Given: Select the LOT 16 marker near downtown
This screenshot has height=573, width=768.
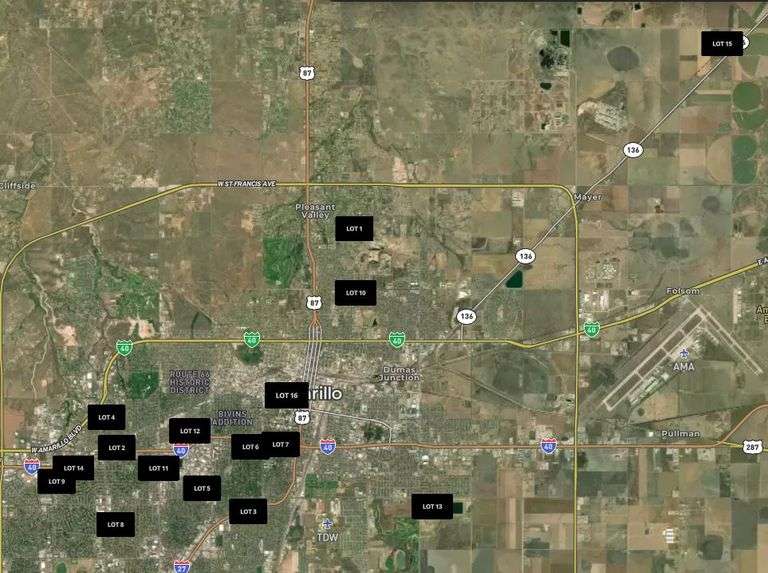Looking at the screenshot, I should click(287, 395).
